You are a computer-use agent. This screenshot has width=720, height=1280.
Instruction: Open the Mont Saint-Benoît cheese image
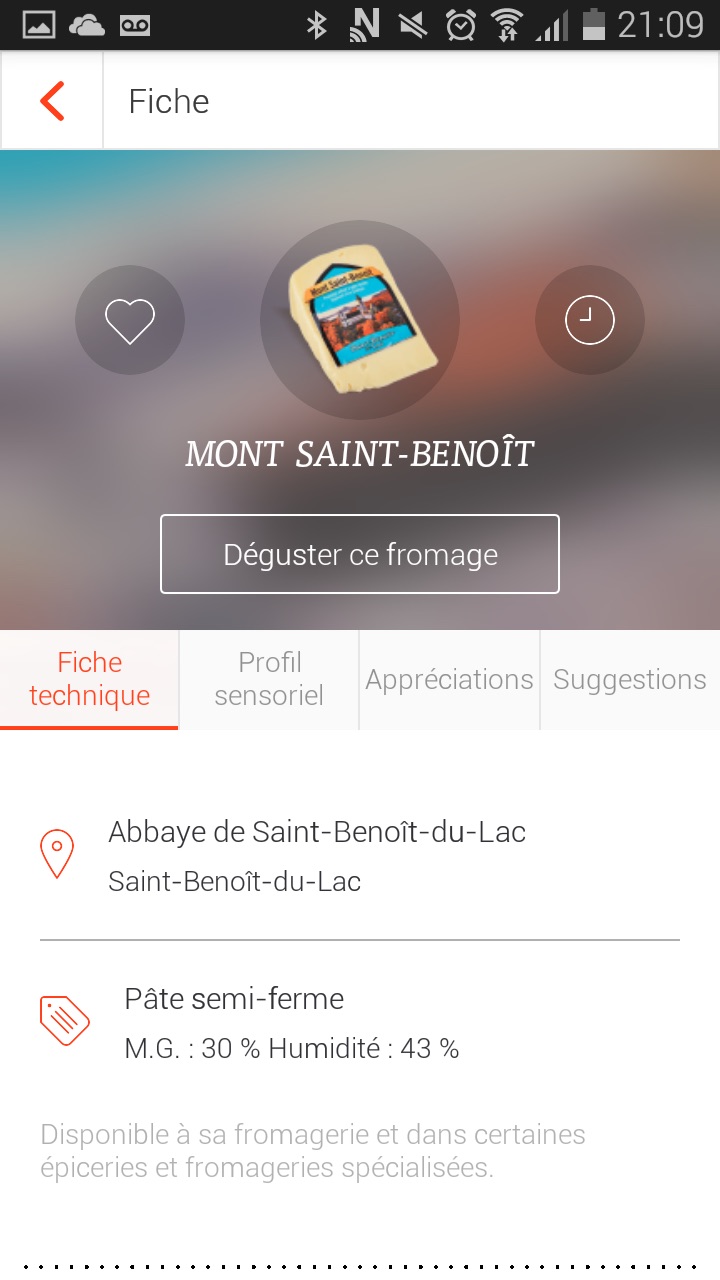pyautogui.click(x=360, y=320)
